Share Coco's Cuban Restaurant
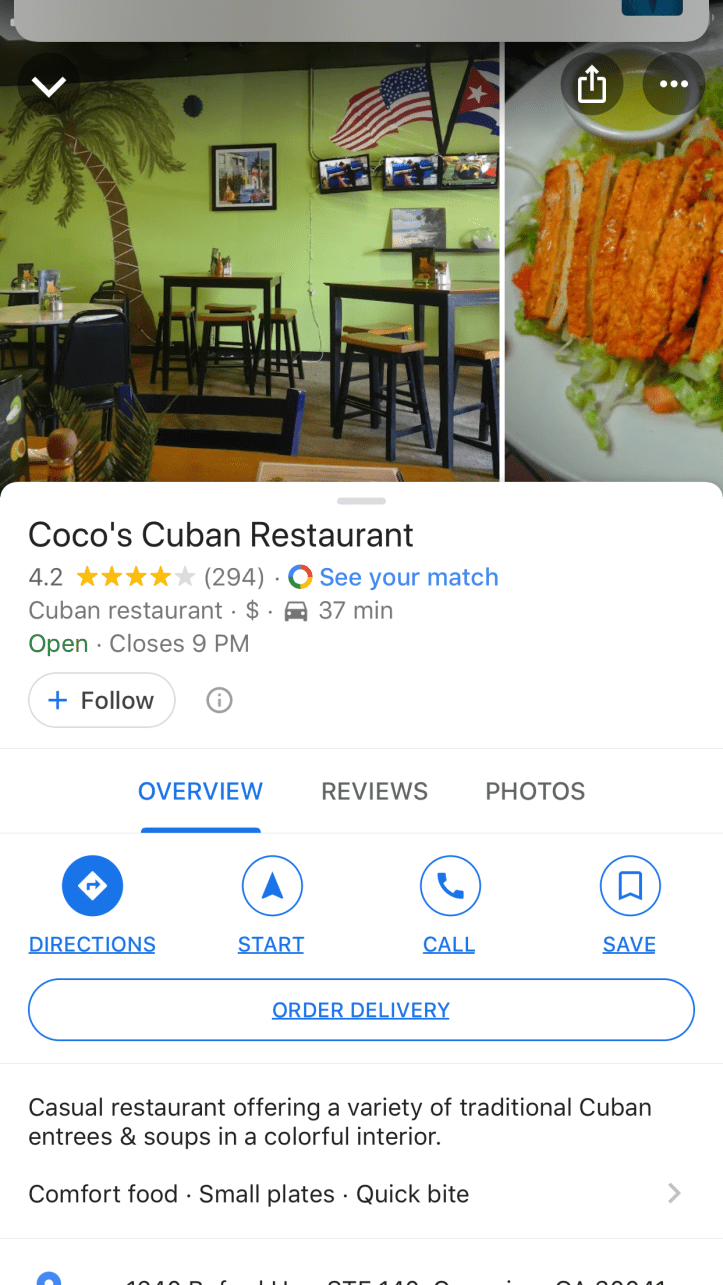723x1285 pixels. point(592,84)
